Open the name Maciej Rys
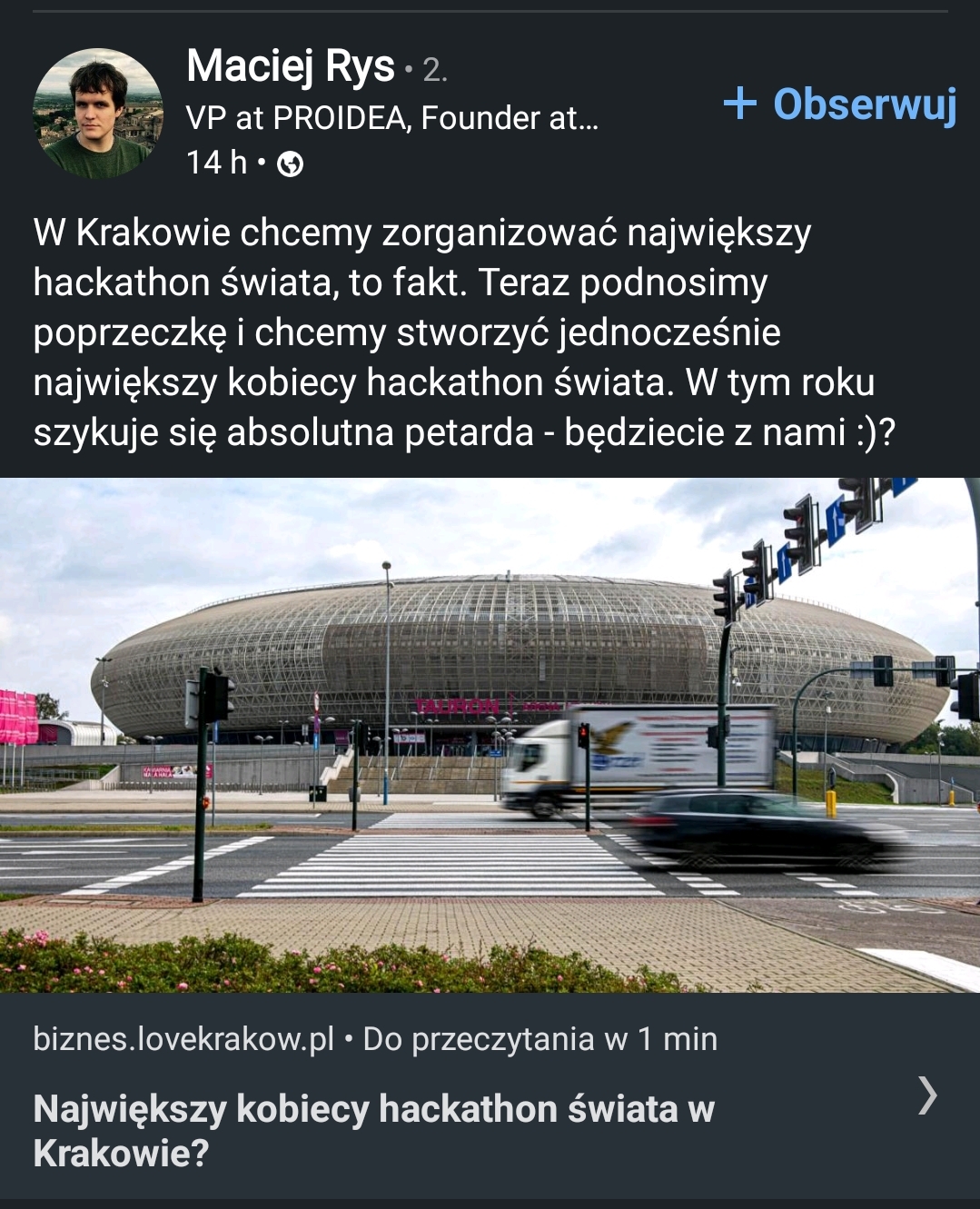Image resolution: width=980 pixels, height=1209 pixels. [291, 66]
